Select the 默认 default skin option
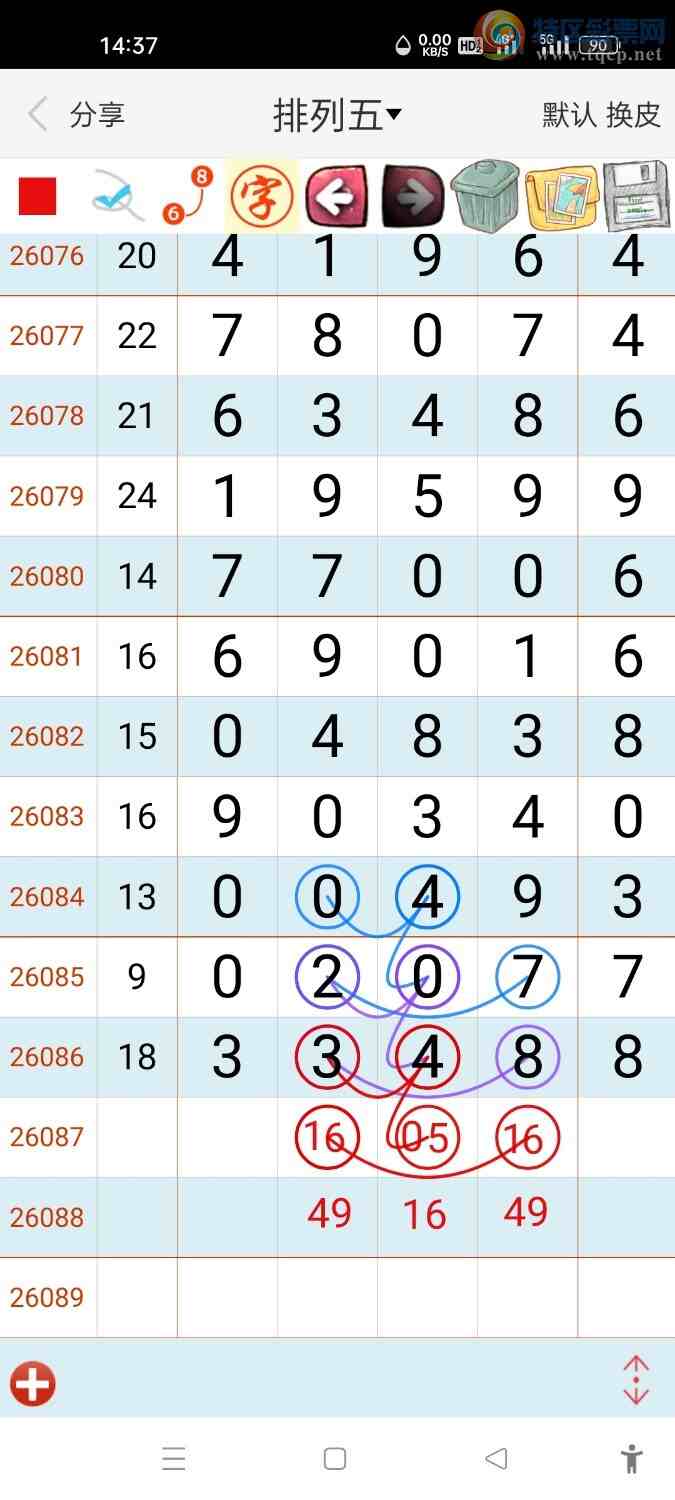Image resolution: width=675 pixels, height=1500 pixels. tap(569, 115)
